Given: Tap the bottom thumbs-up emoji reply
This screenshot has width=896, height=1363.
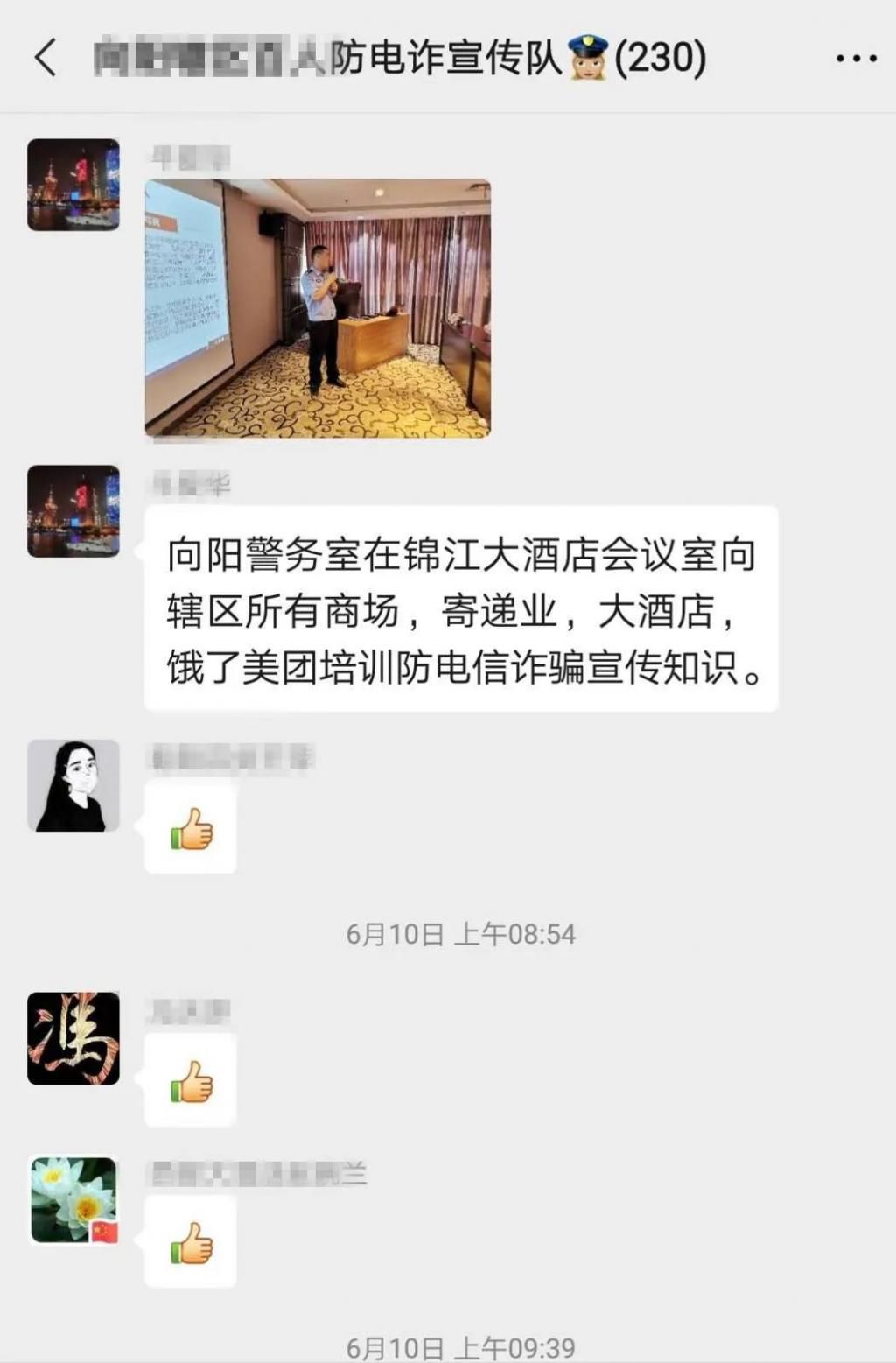Looking at the screenshot, I should (192, 1242).
